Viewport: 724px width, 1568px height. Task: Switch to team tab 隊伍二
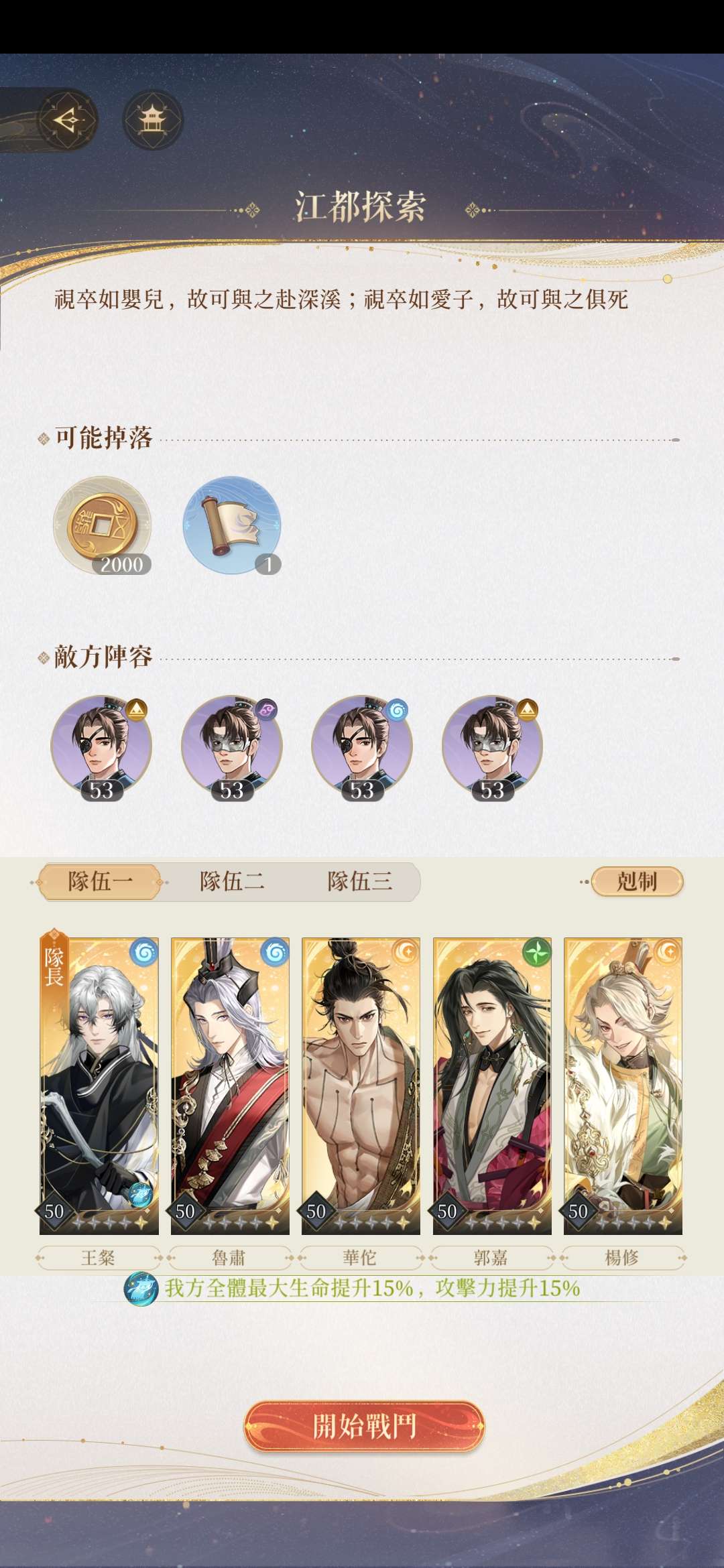click(x=232, y=881)
